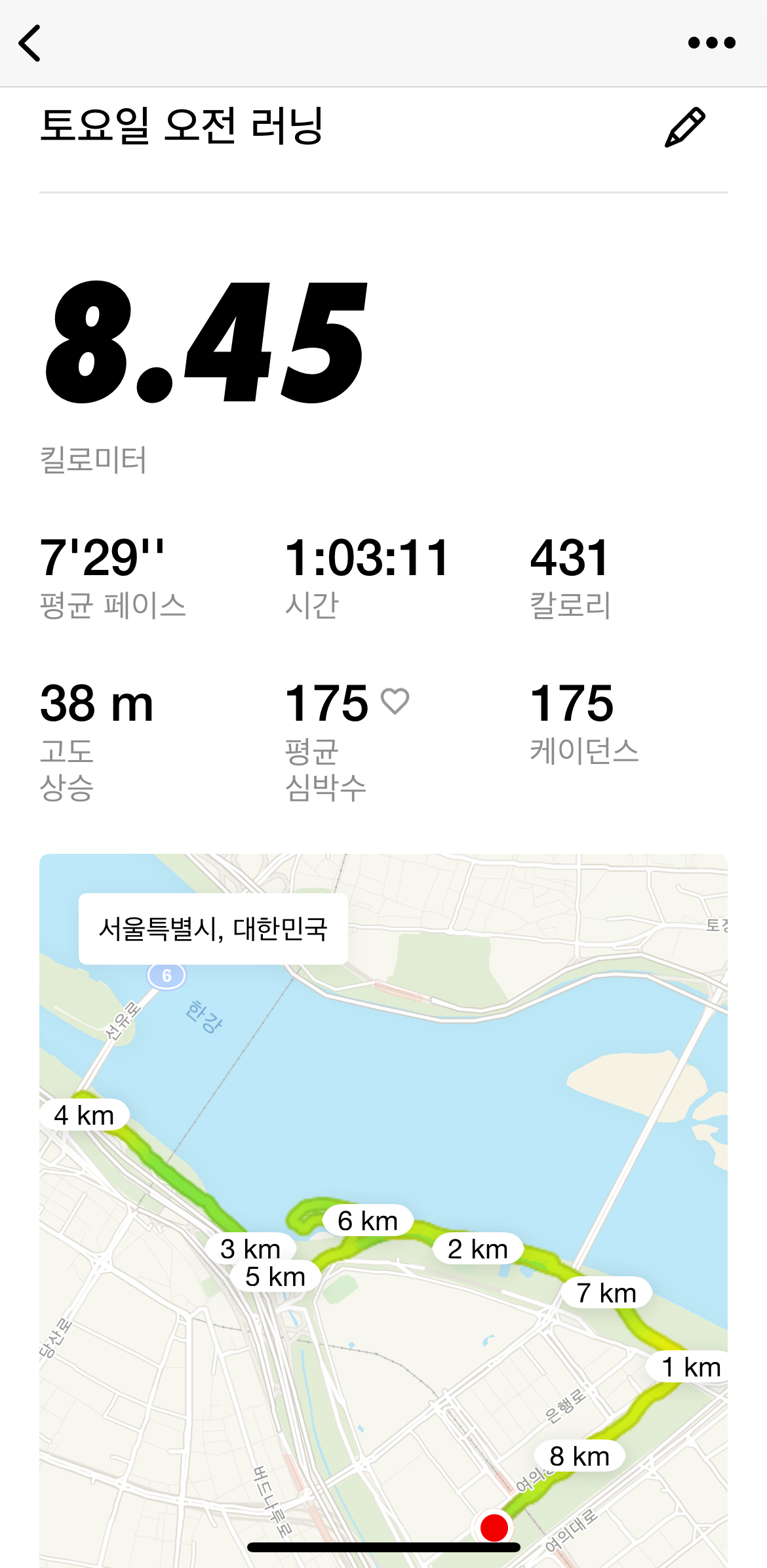Tap the heart icon beside average heart rate
Image resolution: width=767 pixels, height=1568 pixels.
[x=395, y=703]
